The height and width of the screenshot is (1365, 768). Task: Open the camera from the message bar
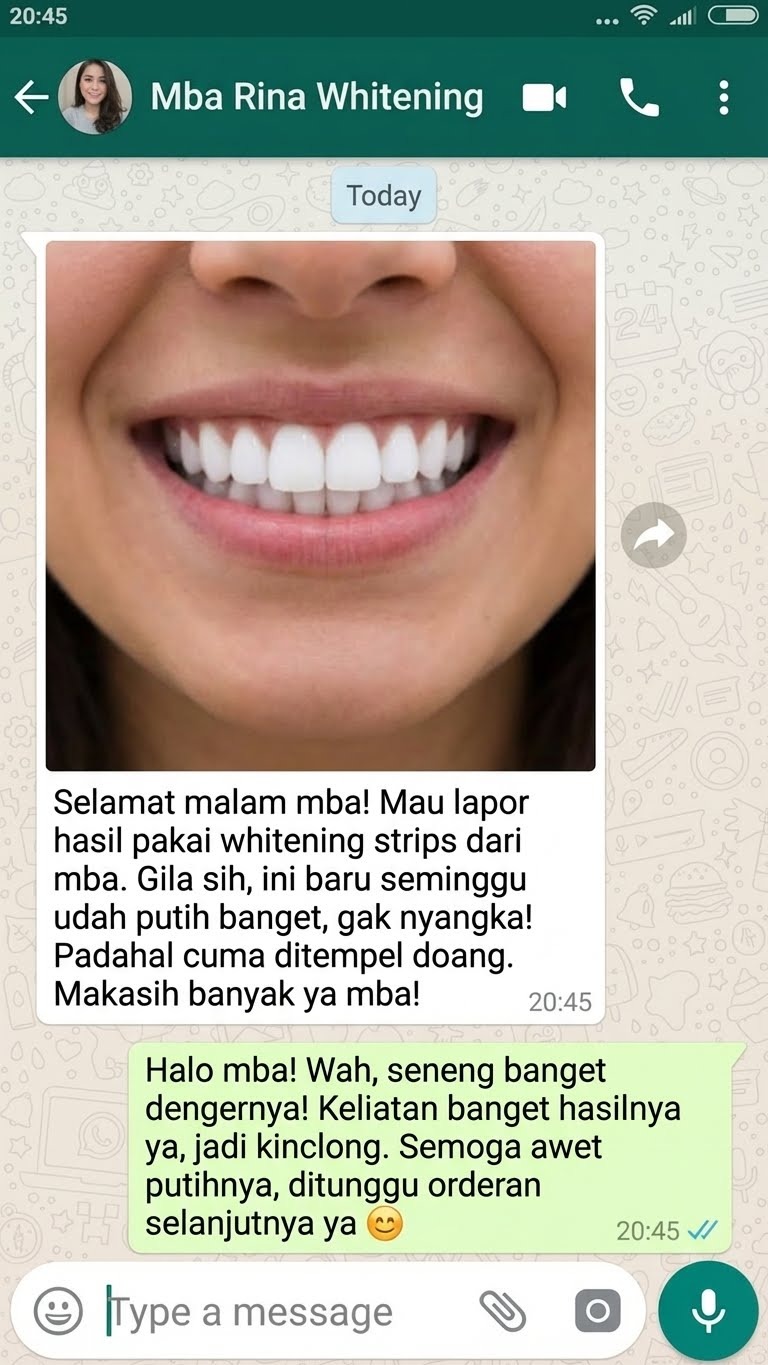tap(597, 1311)
